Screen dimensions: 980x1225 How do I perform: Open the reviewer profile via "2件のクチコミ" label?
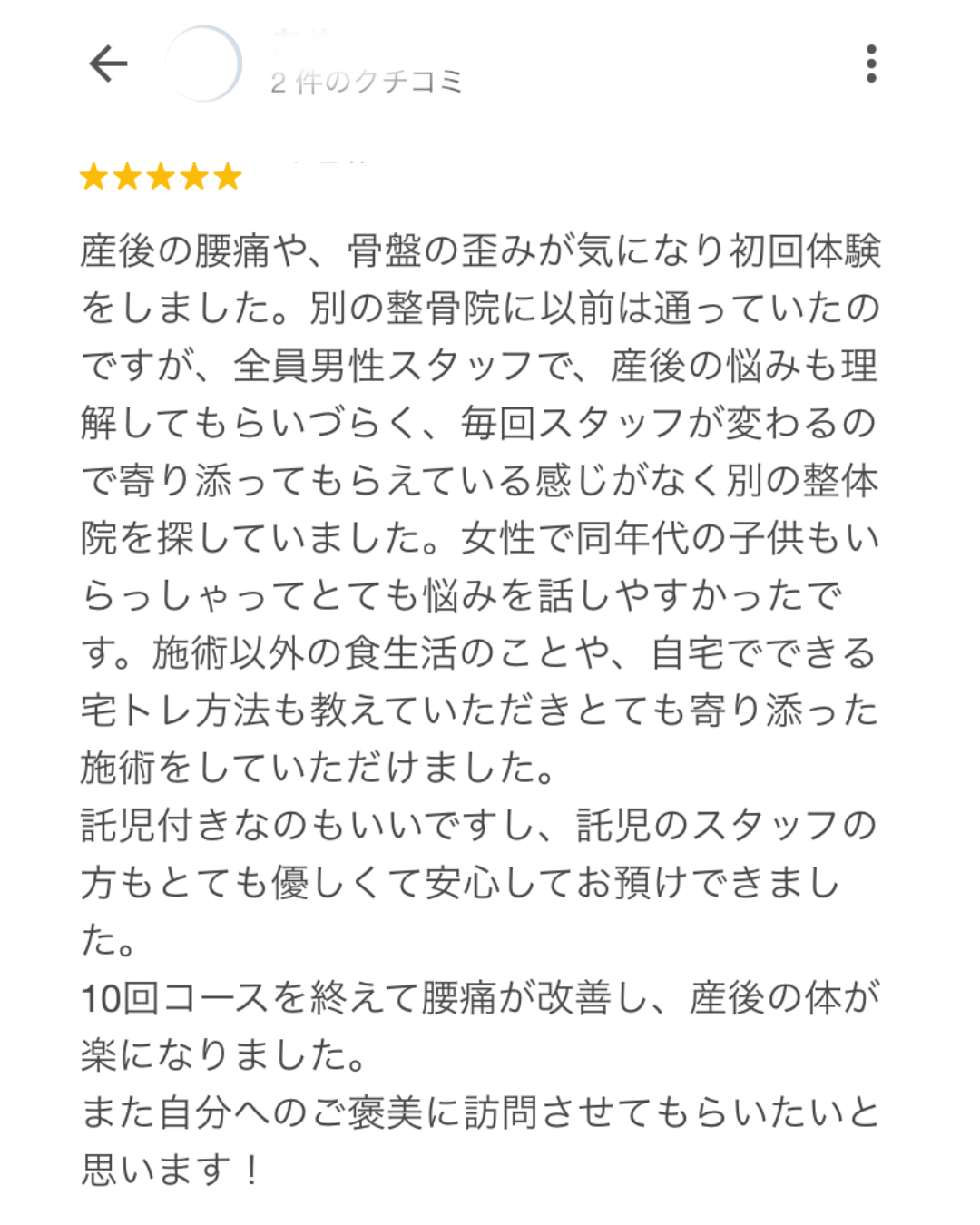point(365,82)
